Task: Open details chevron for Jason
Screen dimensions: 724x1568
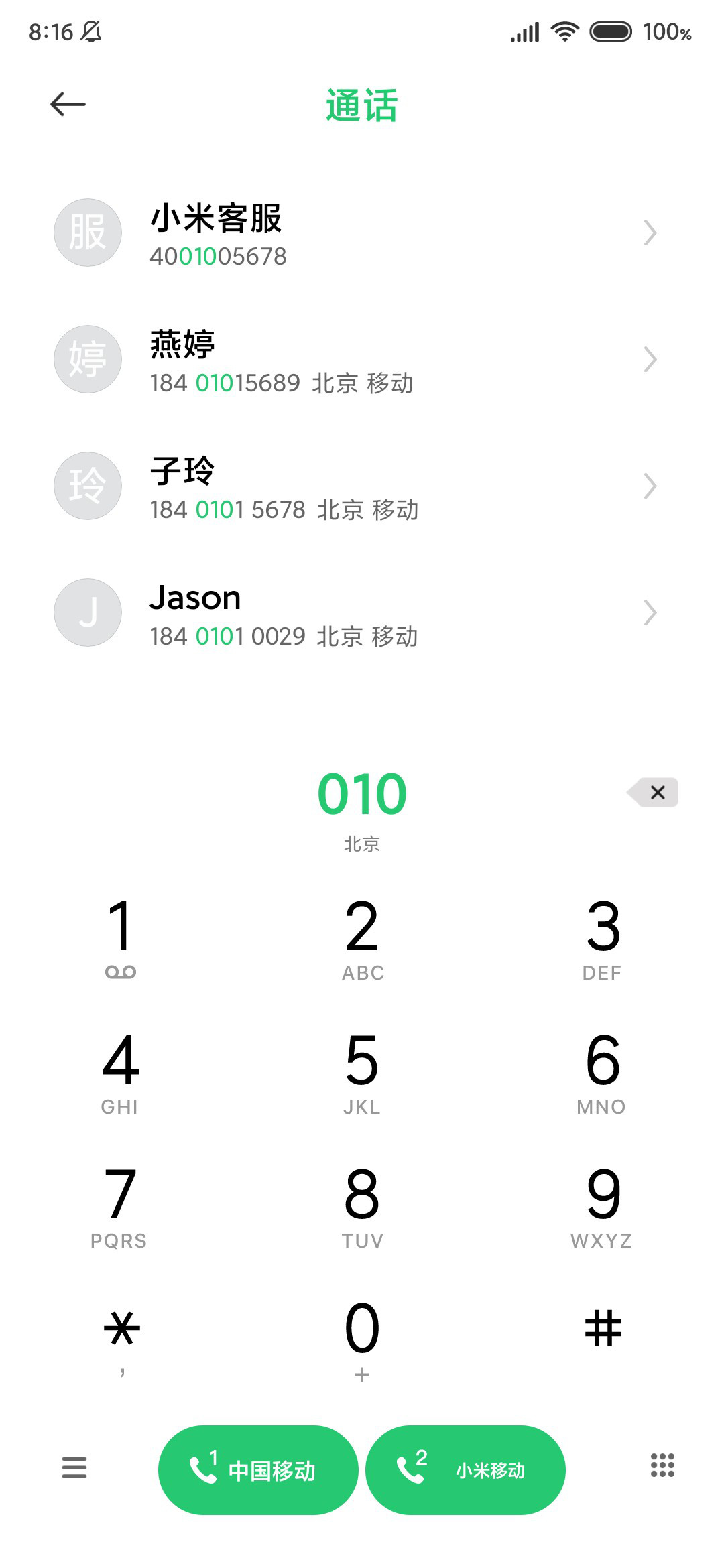Action: [650, 612]
